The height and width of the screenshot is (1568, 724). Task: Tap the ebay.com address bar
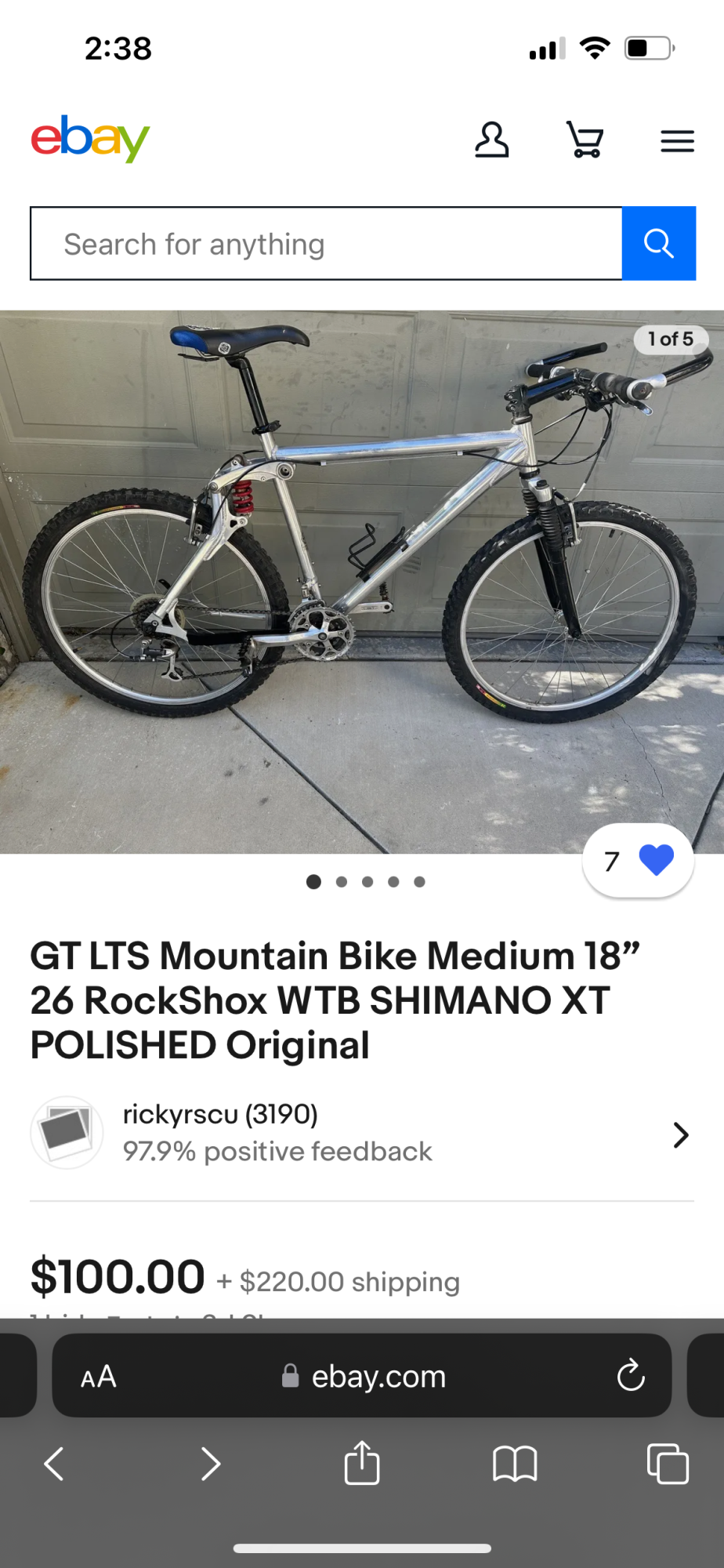pos(378,1376)
